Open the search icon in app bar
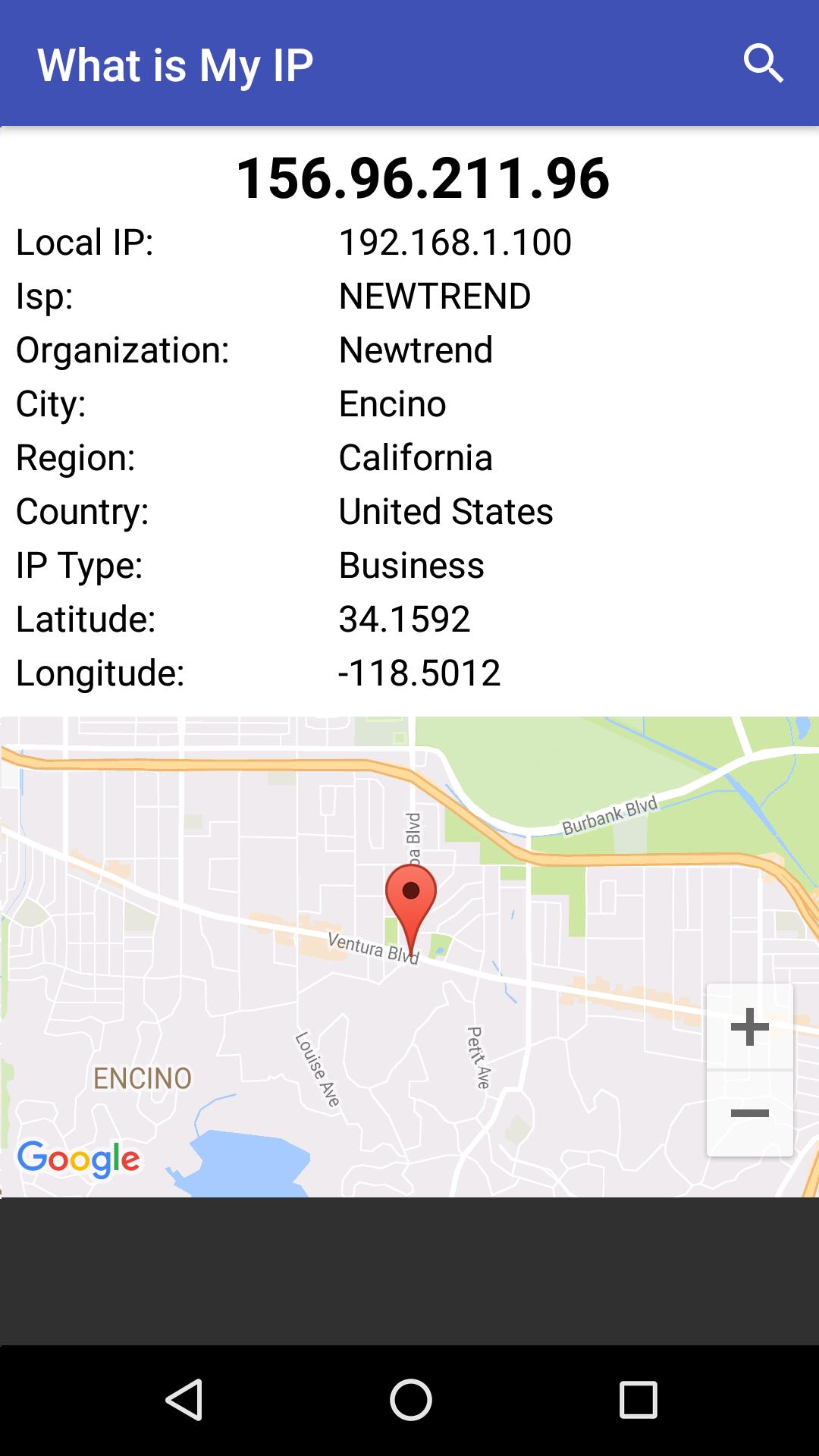Image resolution: width=819 pixels, height=1456 pixels. (763, 64)
